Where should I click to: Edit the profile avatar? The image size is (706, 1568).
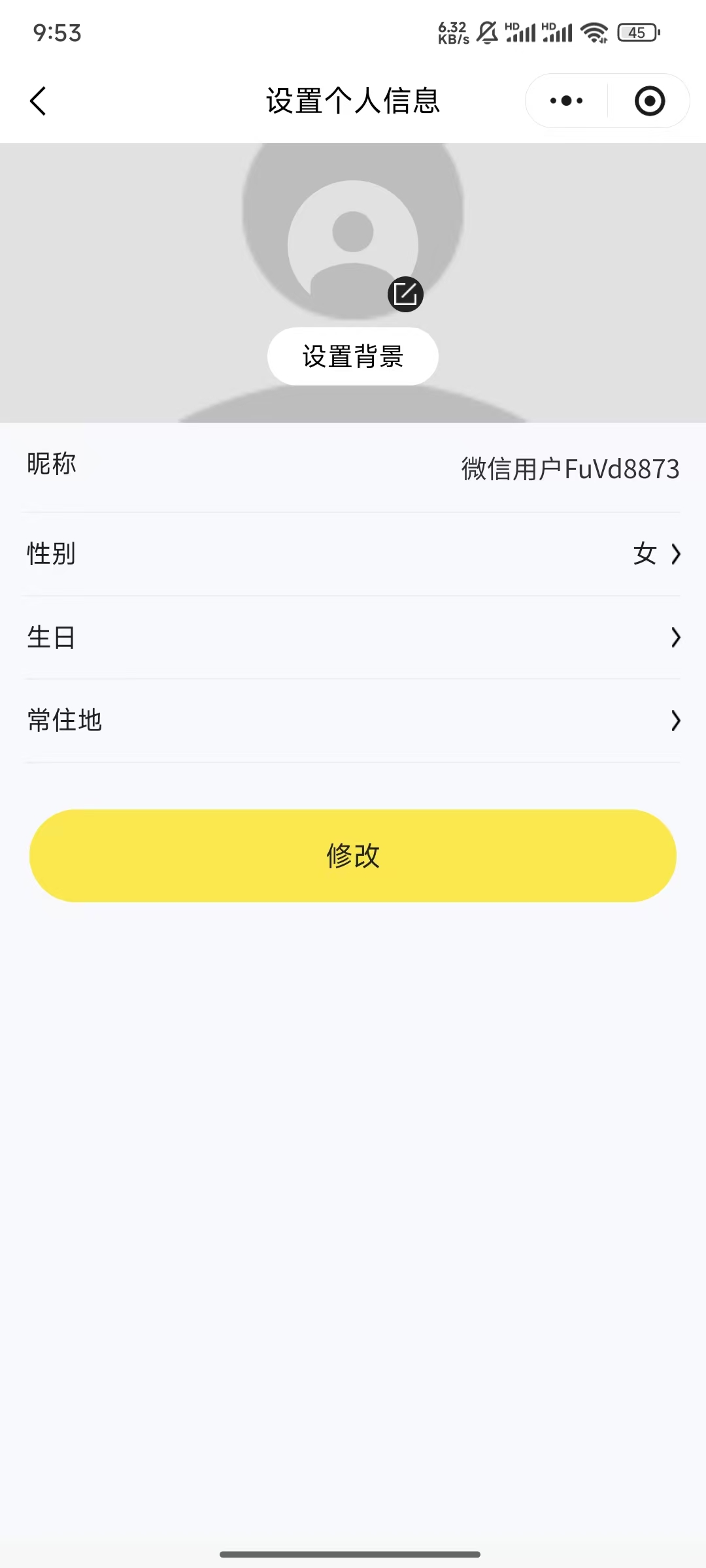pyautogui.click(x=405, y=294)
